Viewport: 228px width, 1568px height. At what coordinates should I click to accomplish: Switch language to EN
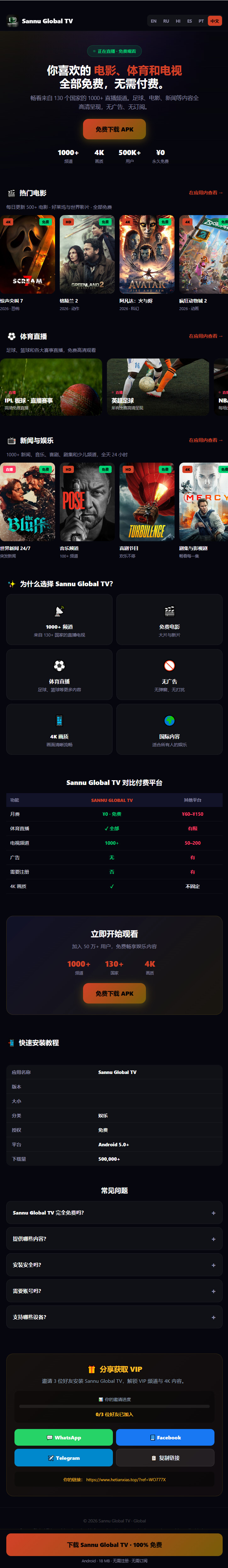click(x=154, y=21)
